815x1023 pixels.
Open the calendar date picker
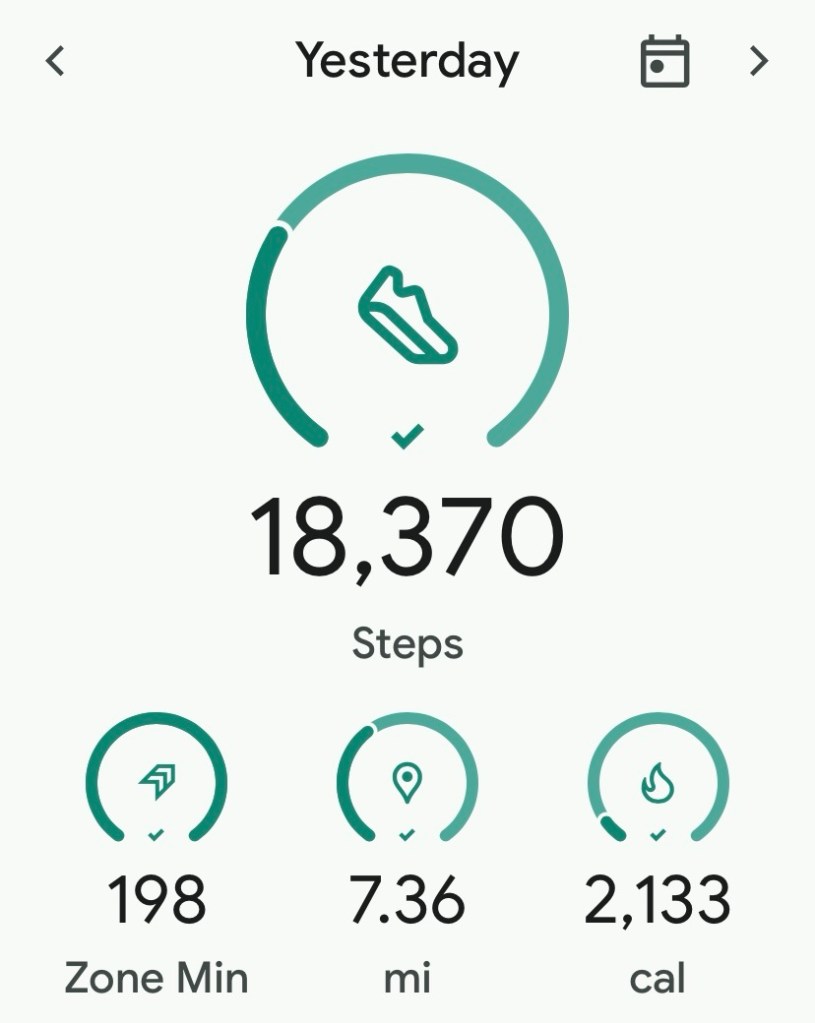tap(664, 62)
